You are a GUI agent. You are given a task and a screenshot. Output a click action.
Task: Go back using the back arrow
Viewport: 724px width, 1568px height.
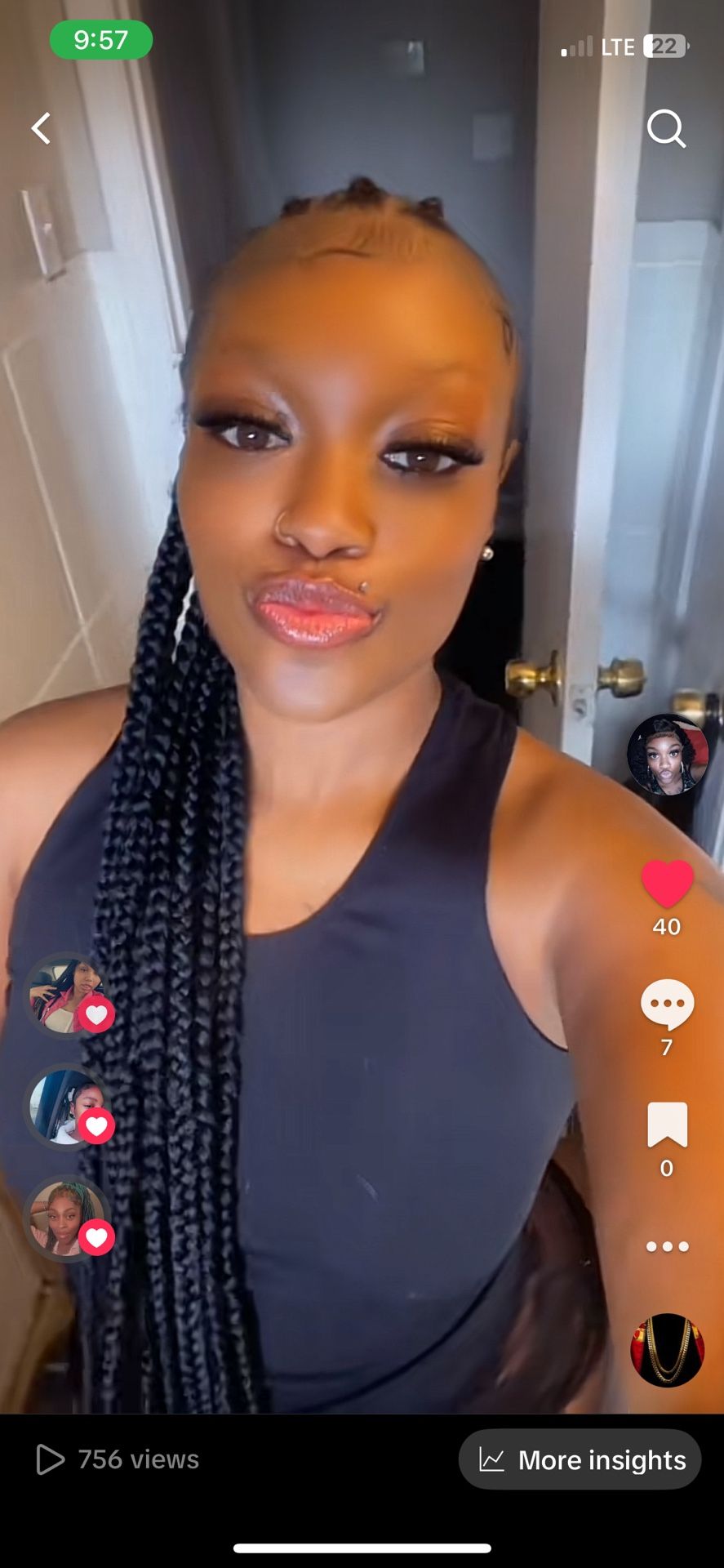click(41, 128)
